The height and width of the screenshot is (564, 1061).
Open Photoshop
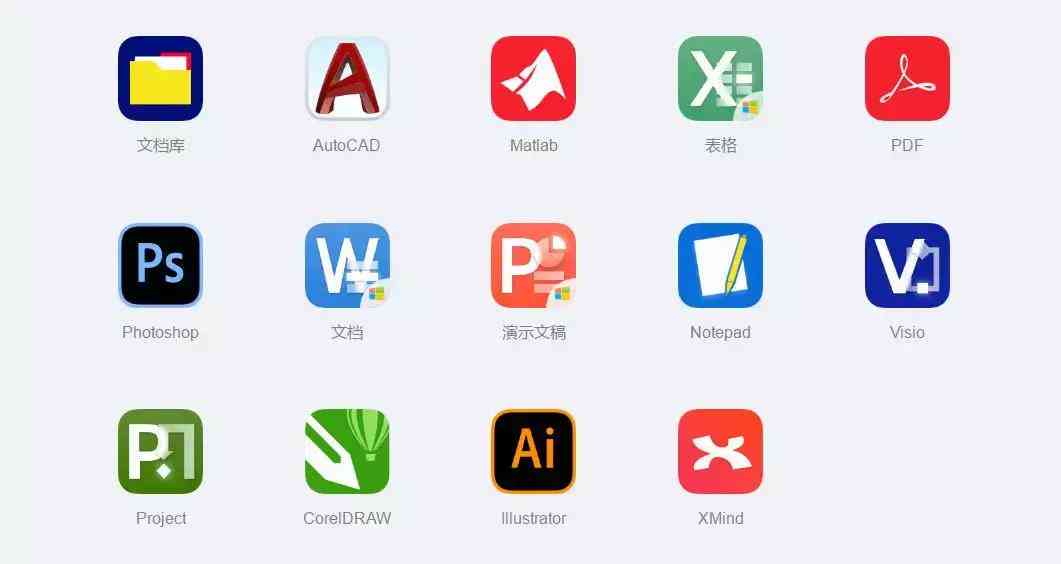coord(160,265)
